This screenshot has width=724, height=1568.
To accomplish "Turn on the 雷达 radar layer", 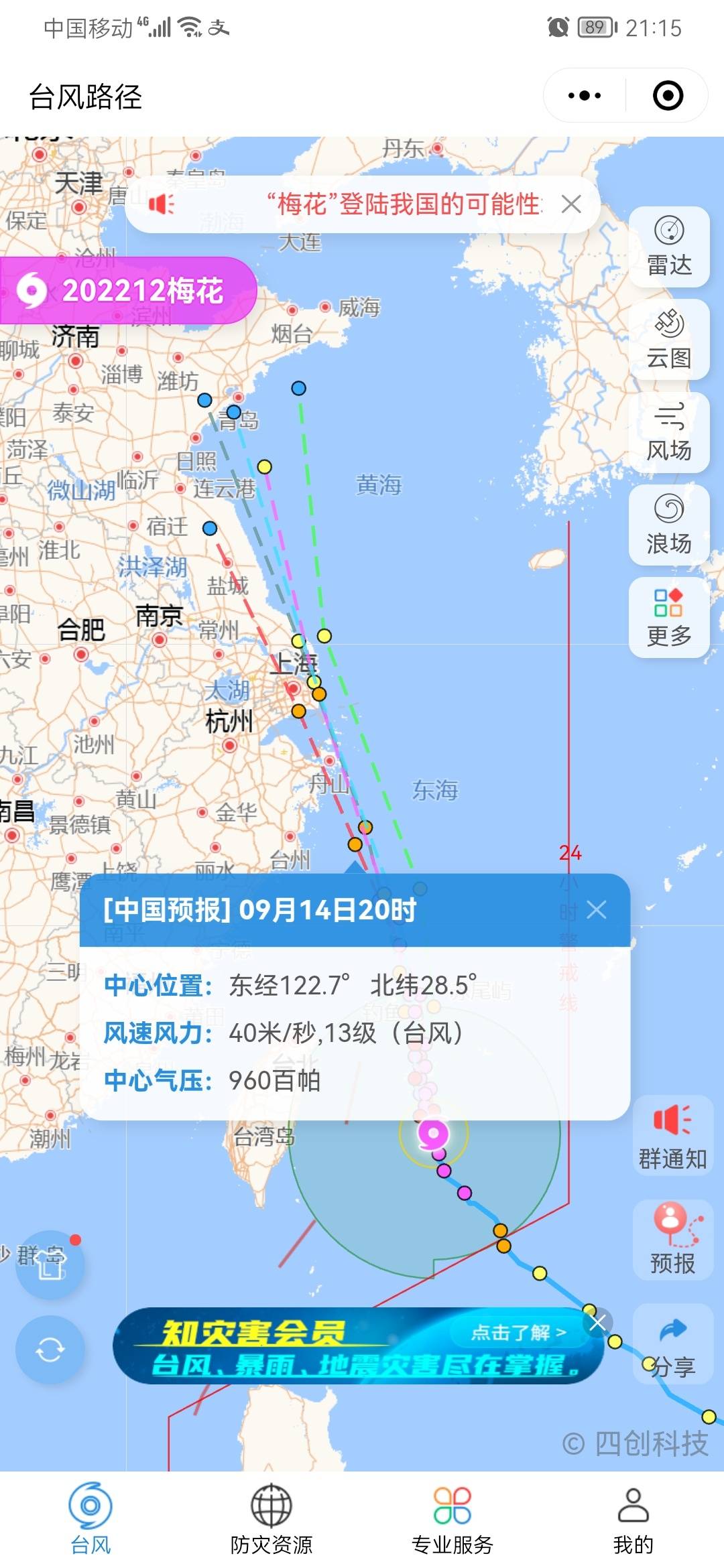I will point(669,247).
